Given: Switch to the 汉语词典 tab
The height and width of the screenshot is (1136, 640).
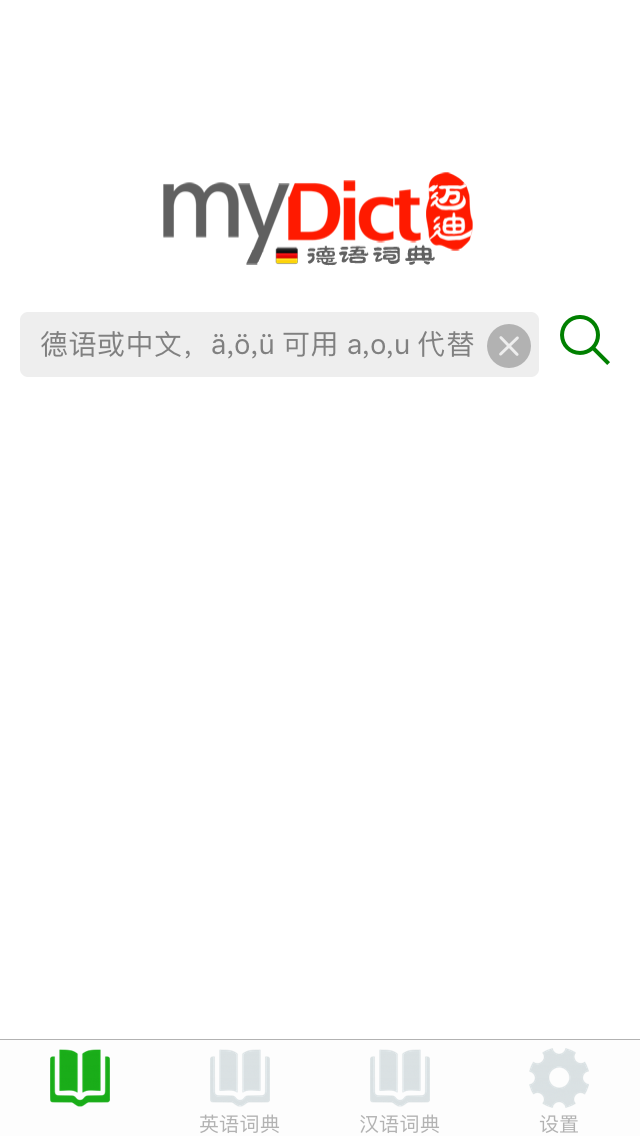Looking at the screenshot, I should (x=400, y=1088).
